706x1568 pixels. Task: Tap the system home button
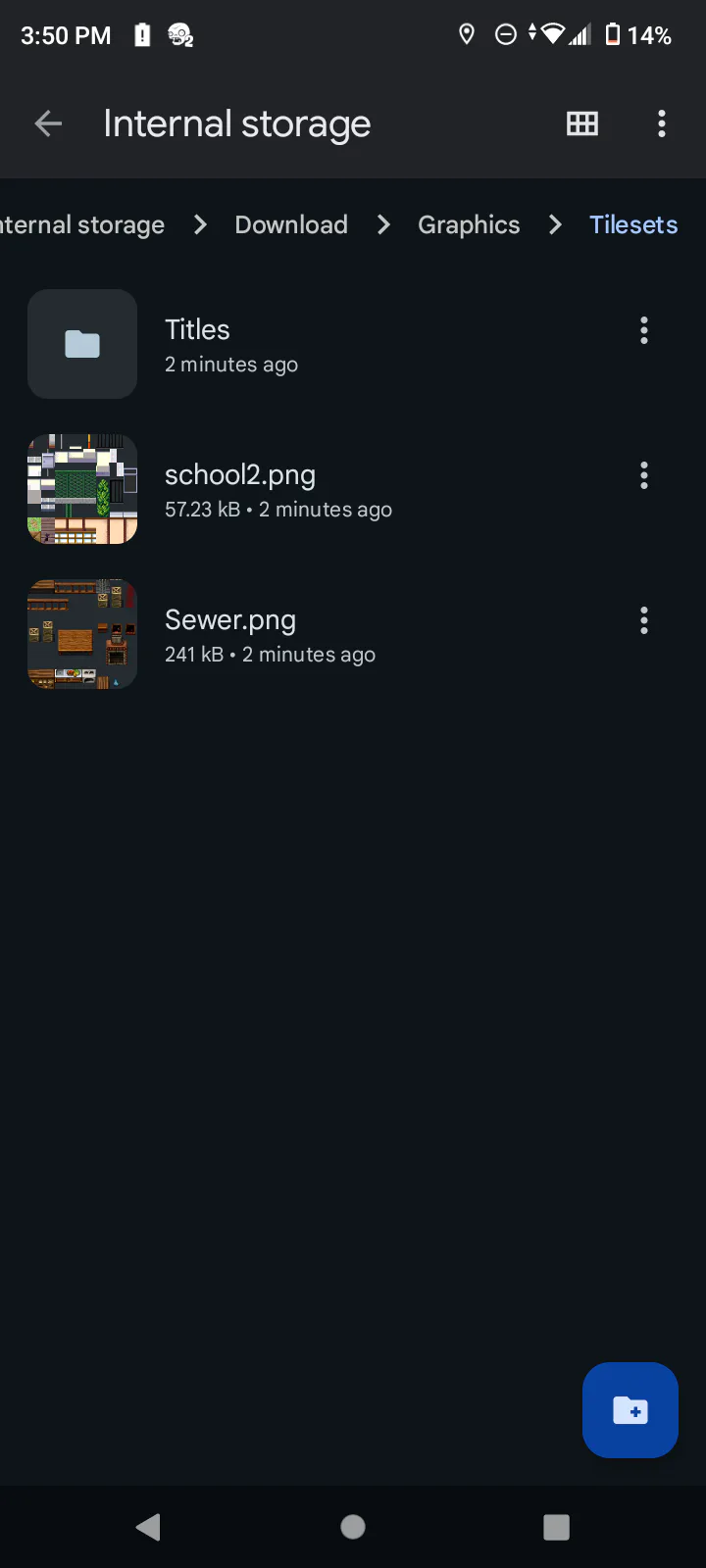click(x=353, y=1527)
